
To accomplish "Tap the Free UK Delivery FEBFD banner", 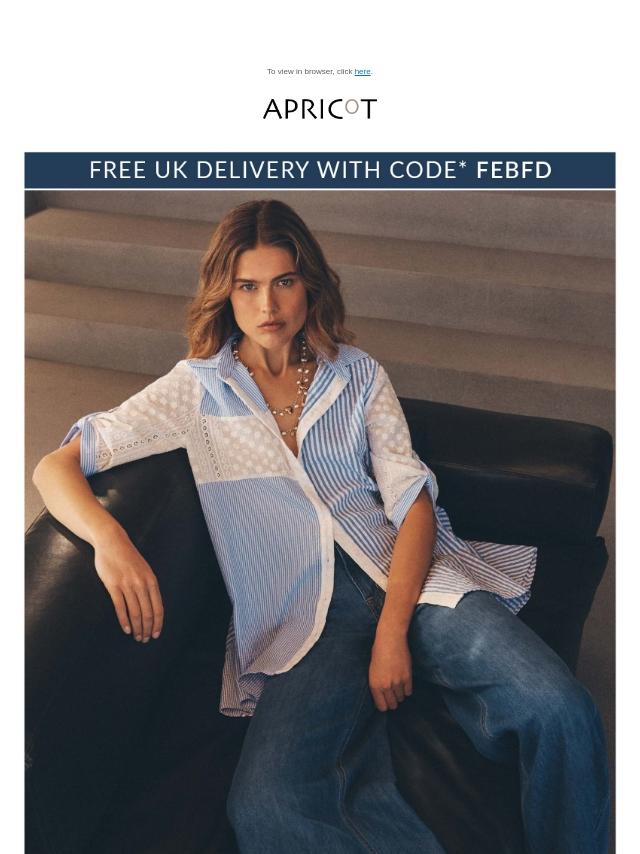I will (x=320, y=170).
